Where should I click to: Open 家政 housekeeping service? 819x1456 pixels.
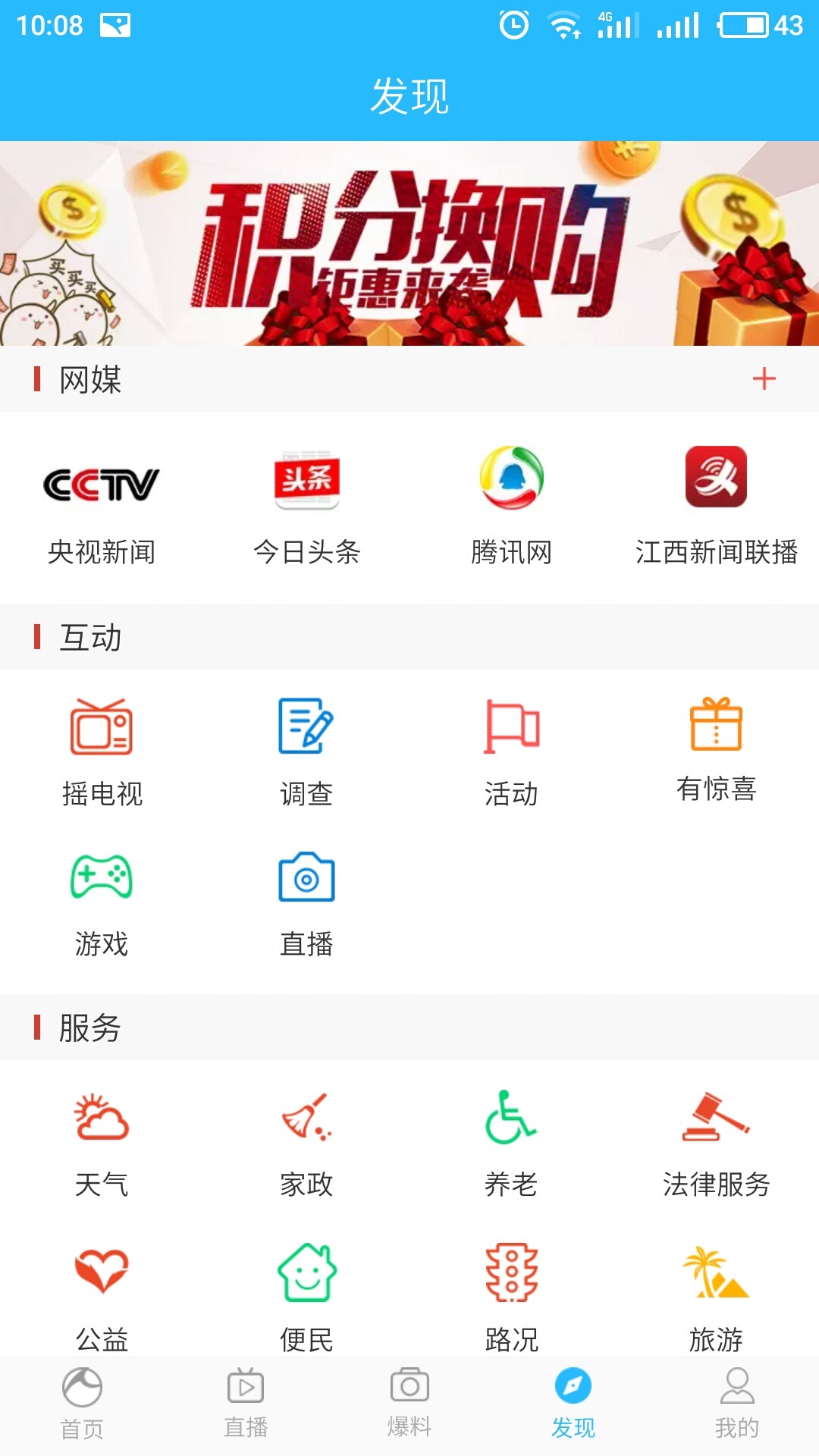[306, 1143]
